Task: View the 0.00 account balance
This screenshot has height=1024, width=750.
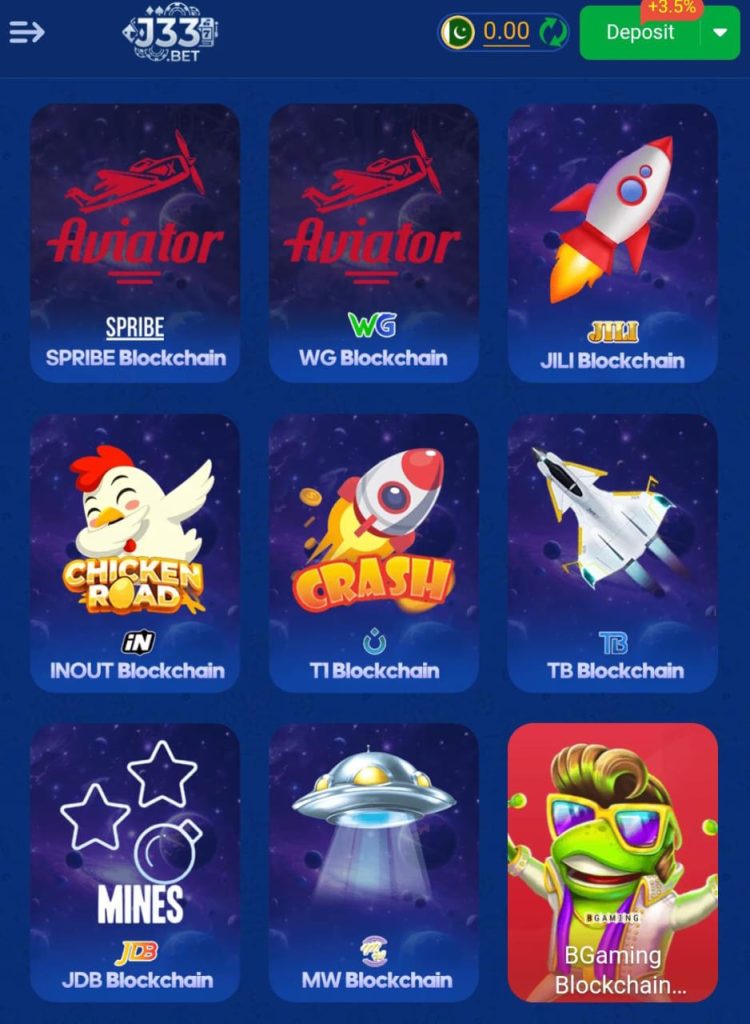Action: click(506, 32)
